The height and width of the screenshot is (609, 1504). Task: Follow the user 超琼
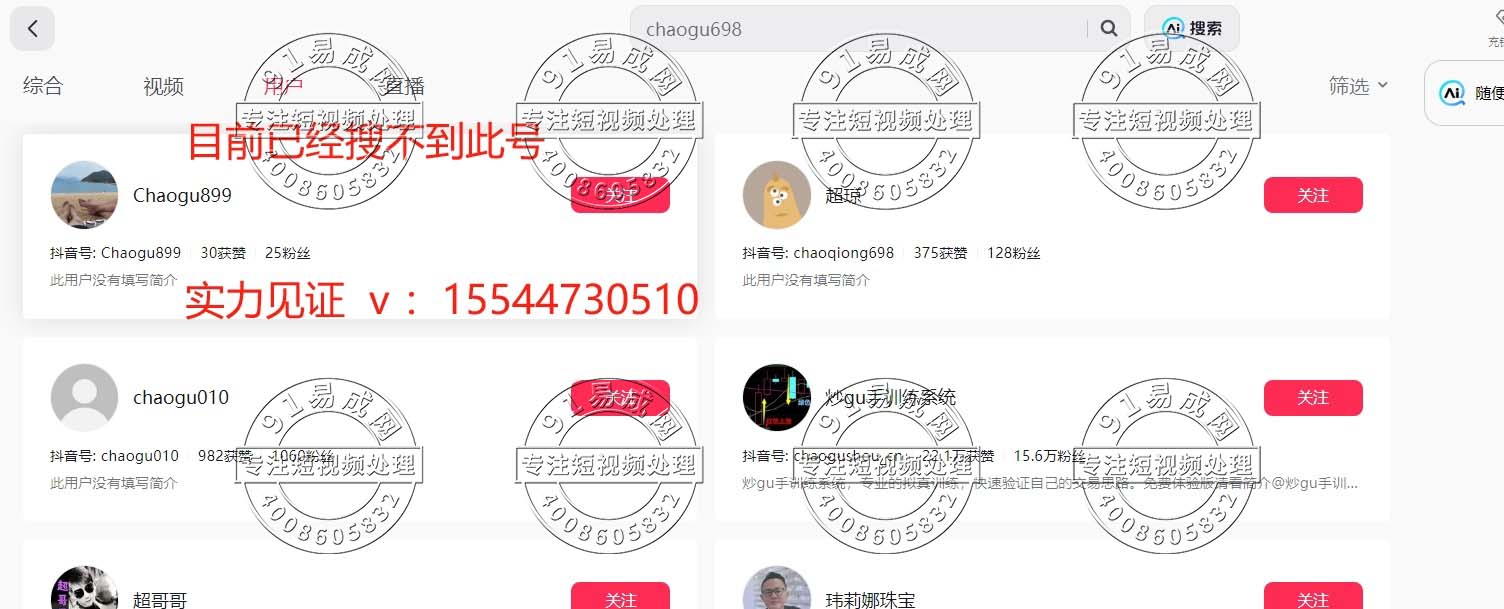tap(1312, 195)
